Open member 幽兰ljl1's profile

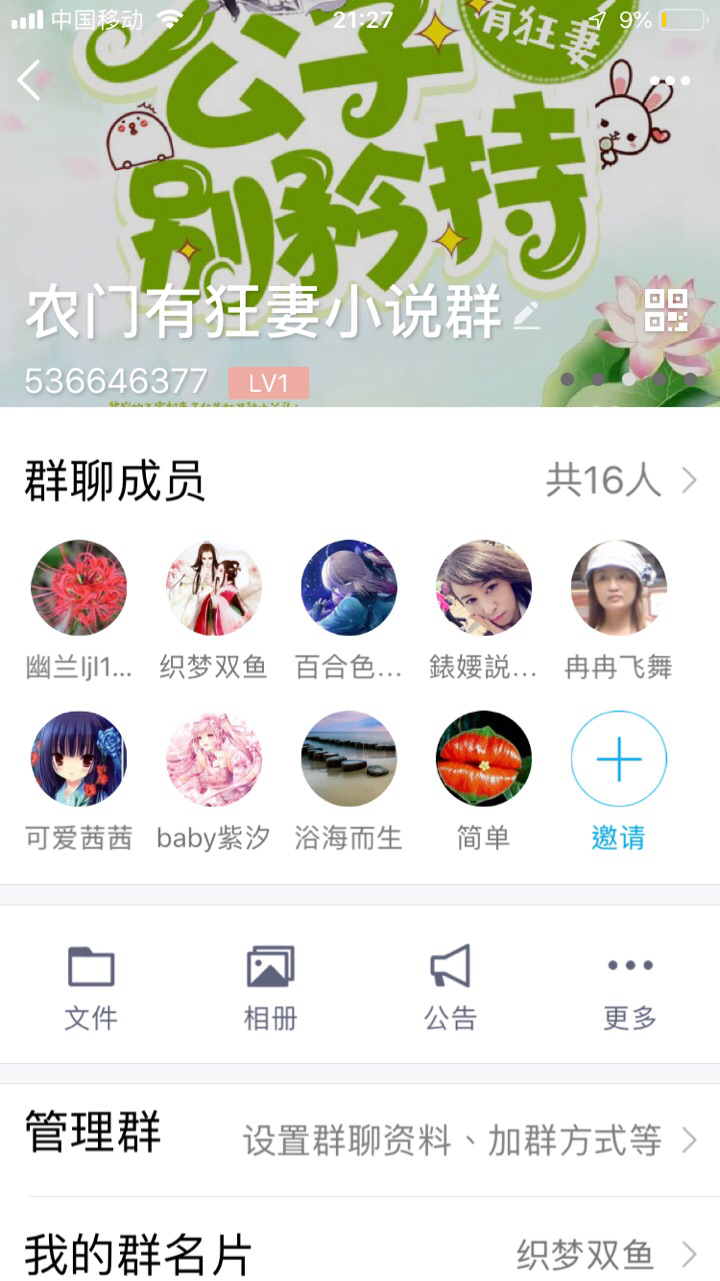79,588
